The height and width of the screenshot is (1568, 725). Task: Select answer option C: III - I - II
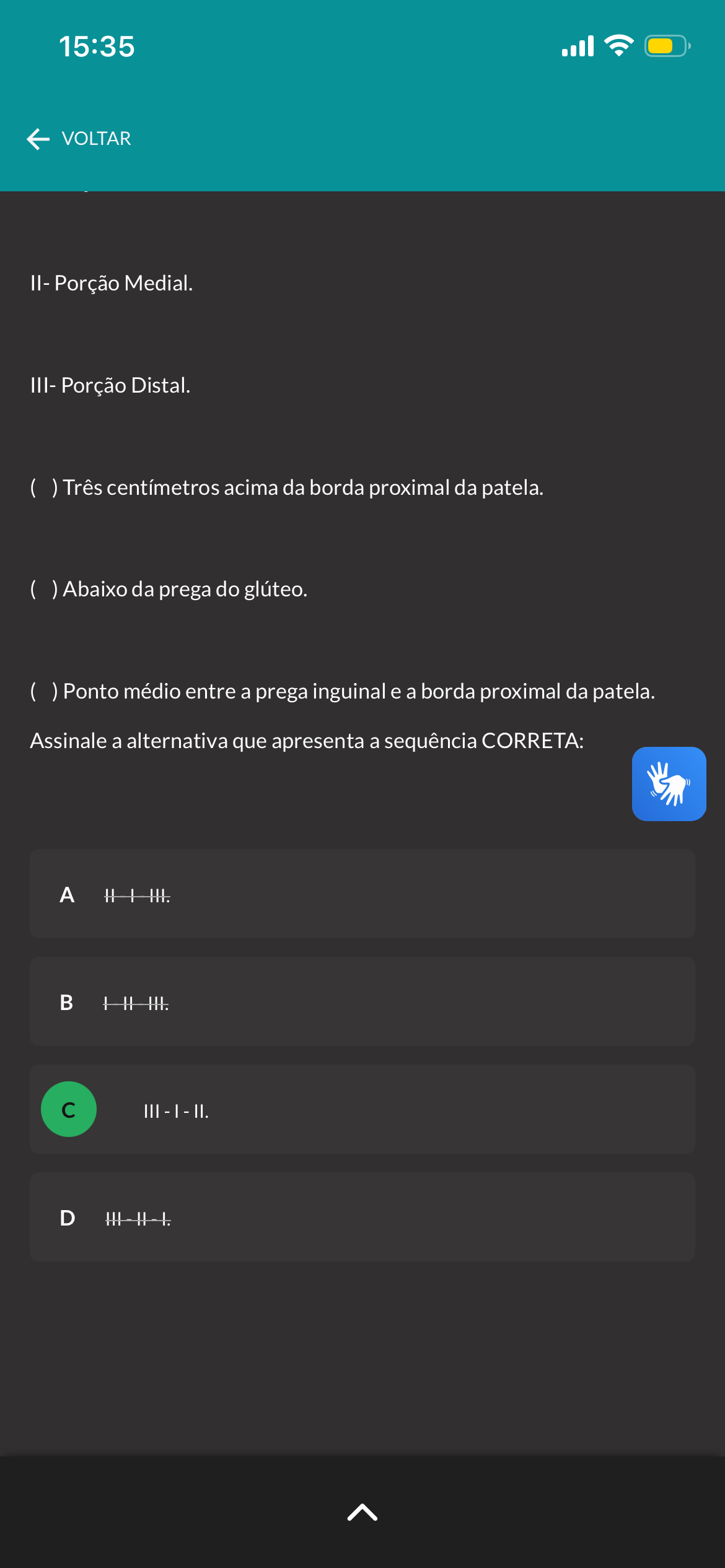362,1109
